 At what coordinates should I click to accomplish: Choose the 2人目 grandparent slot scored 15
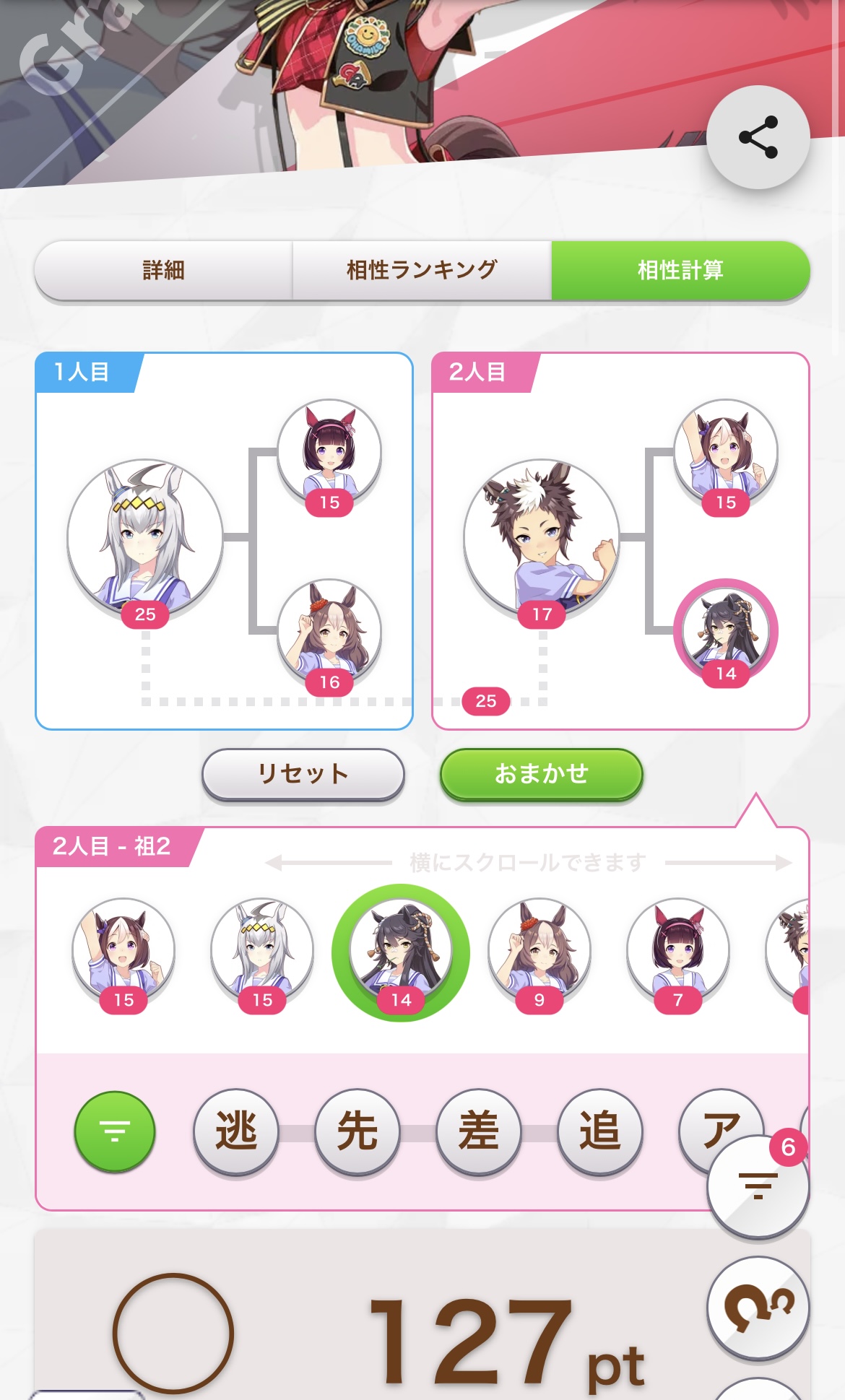pos(725,451)
